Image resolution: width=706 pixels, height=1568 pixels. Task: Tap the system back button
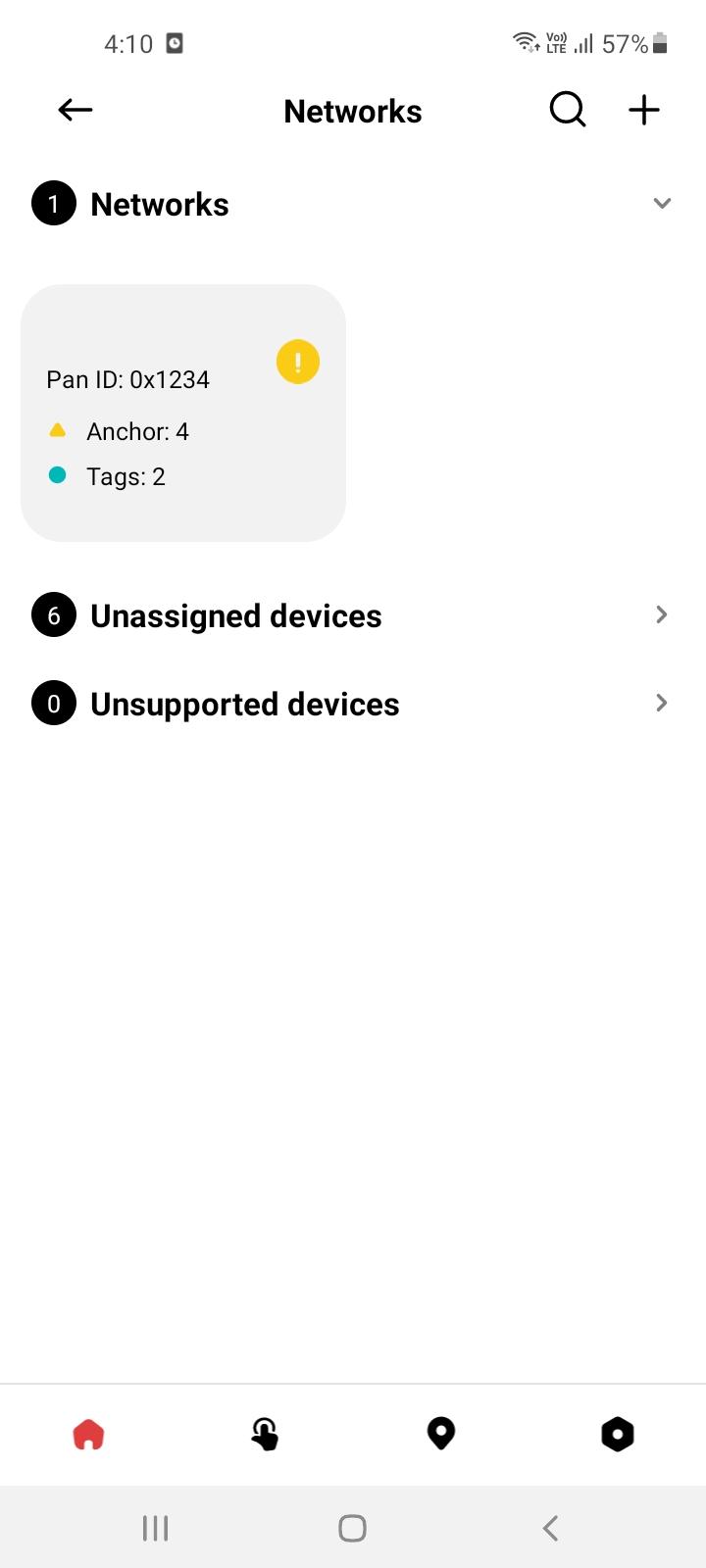pos(550,1528)
